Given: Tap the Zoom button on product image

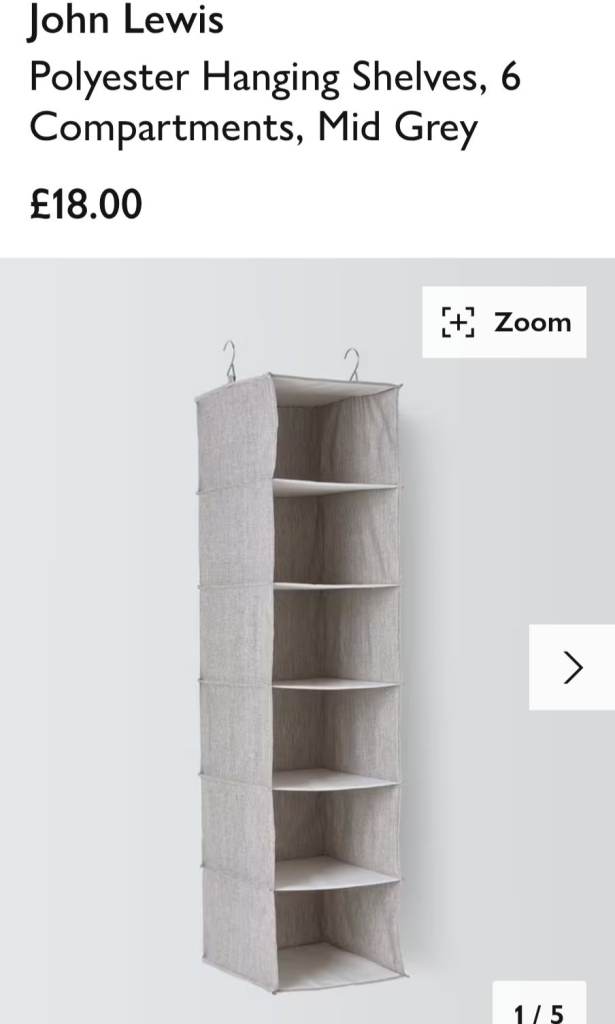Looking at the screenshot, I should 504,322.
